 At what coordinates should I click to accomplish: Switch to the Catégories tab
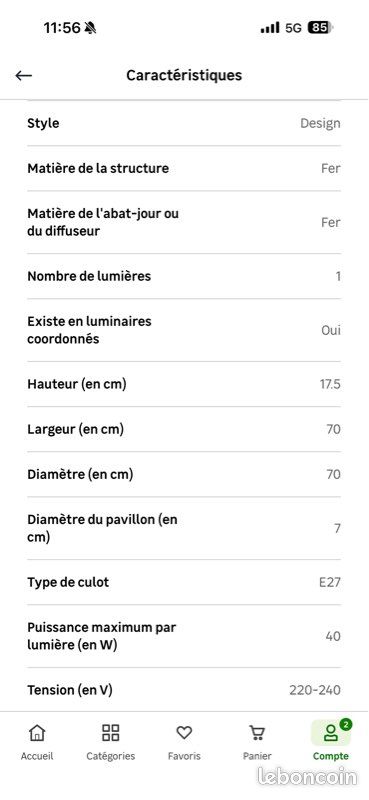pos(111,742)
